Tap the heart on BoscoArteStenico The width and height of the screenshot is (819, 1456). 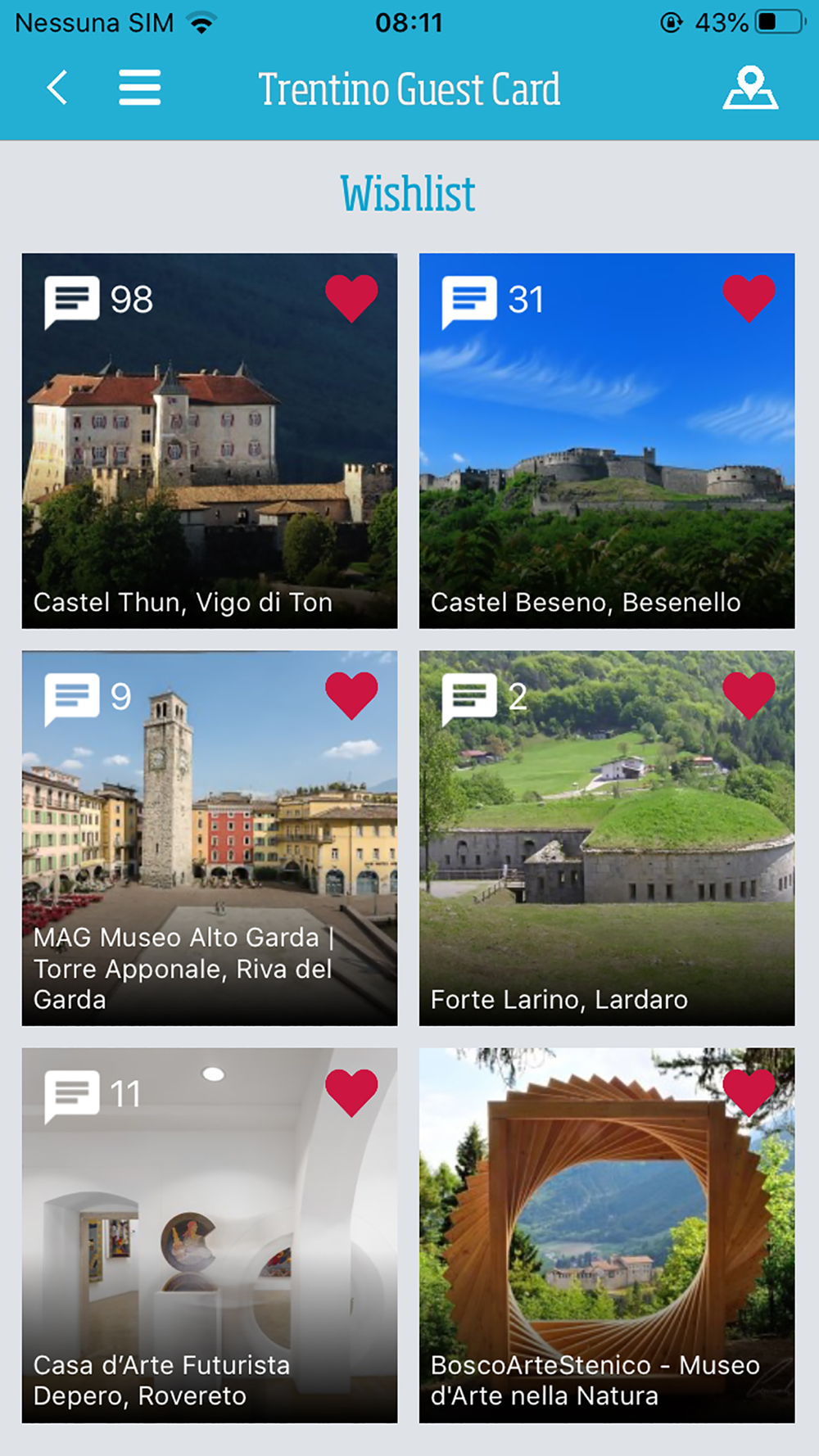click(x=749, y=1092)
